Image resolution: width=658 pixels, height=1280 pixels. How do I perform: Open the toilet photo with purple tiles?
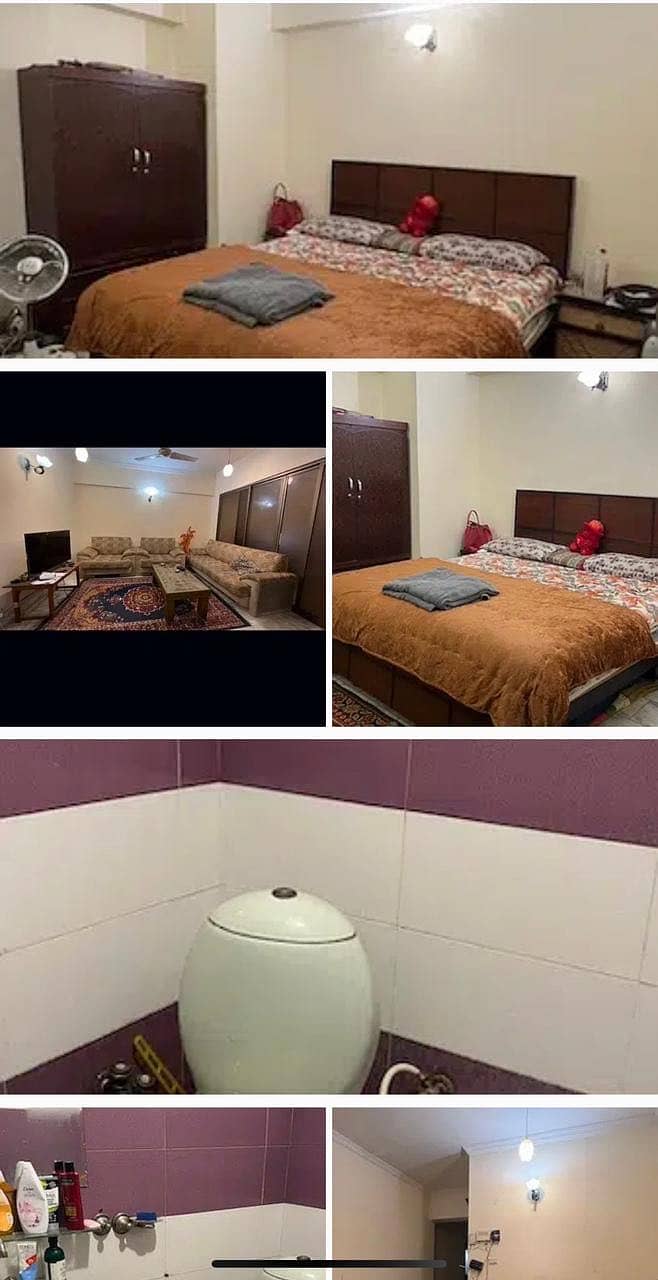click(x=329, y=915)
